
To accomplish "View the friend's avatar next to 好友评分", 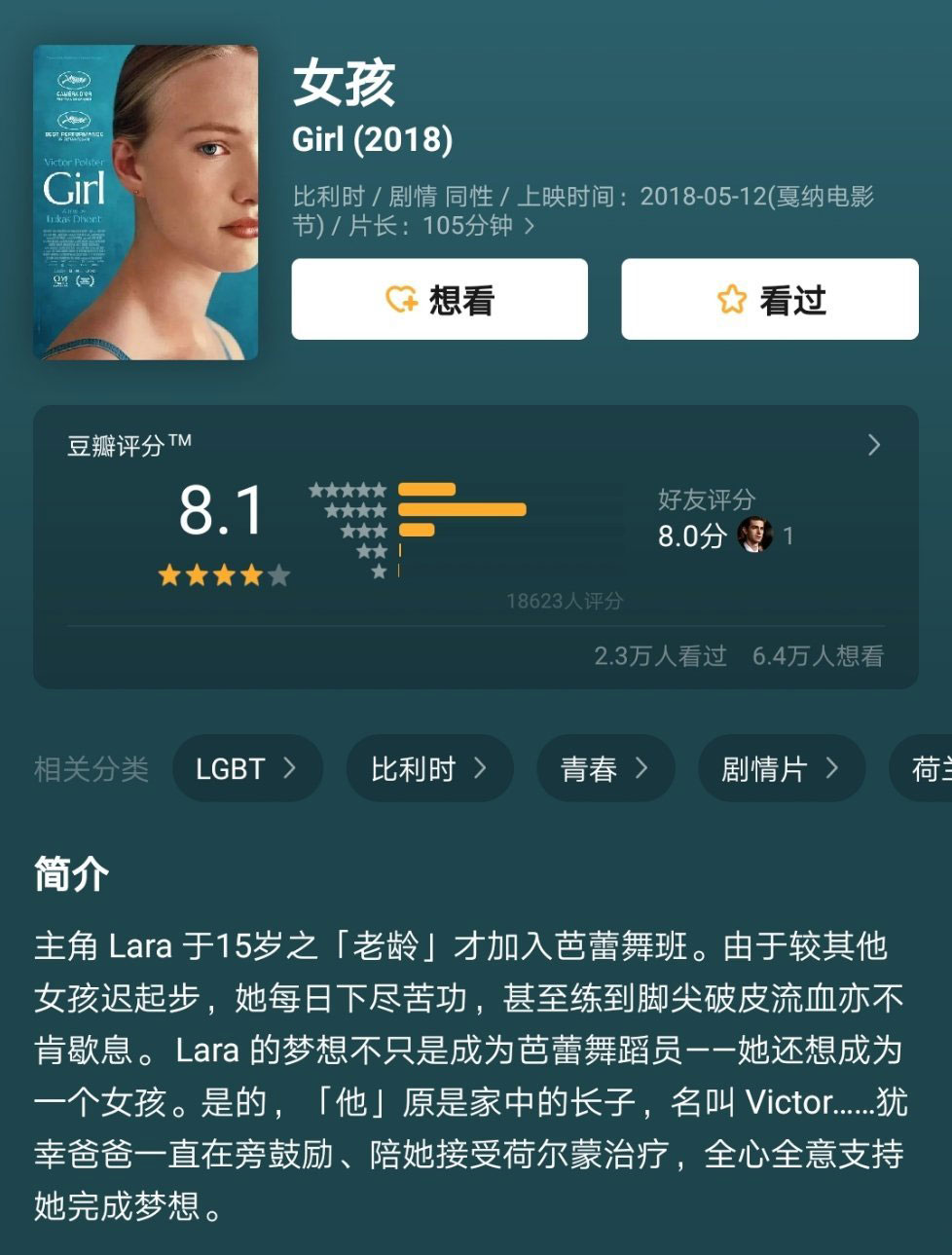I will [x=753, y=535].
